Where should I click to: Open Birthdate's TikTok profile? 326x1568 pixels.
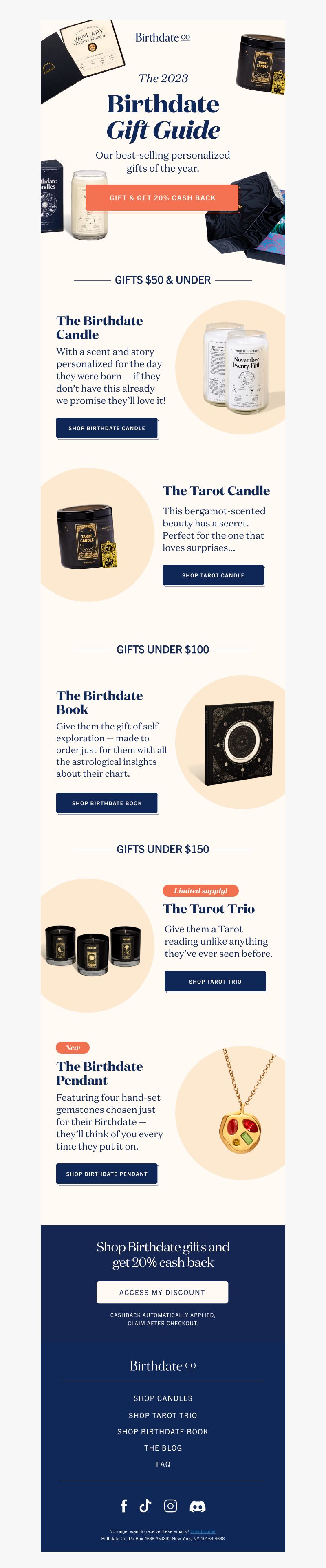pos(145,1506)
